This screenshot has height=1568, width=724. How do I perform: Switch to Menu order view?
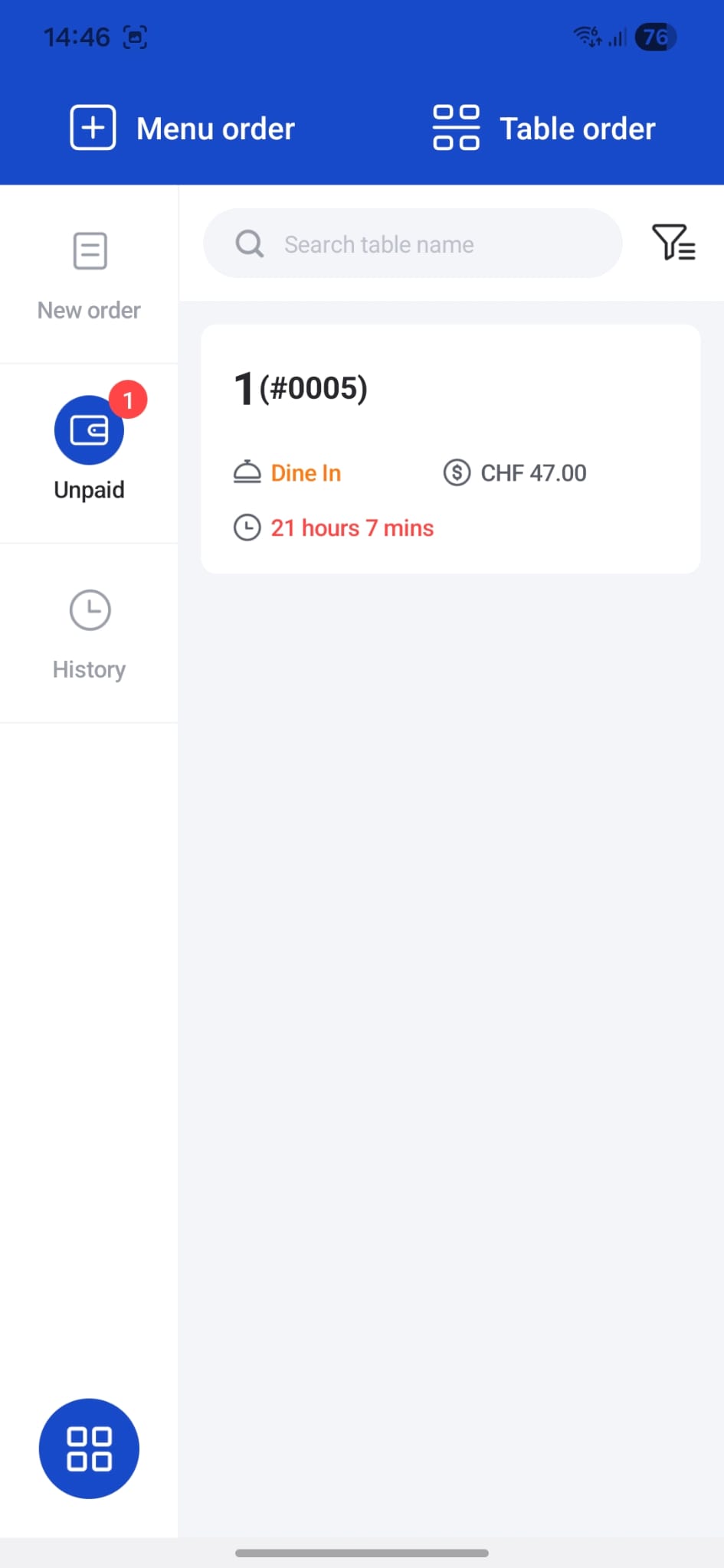[x=215, y=128]
